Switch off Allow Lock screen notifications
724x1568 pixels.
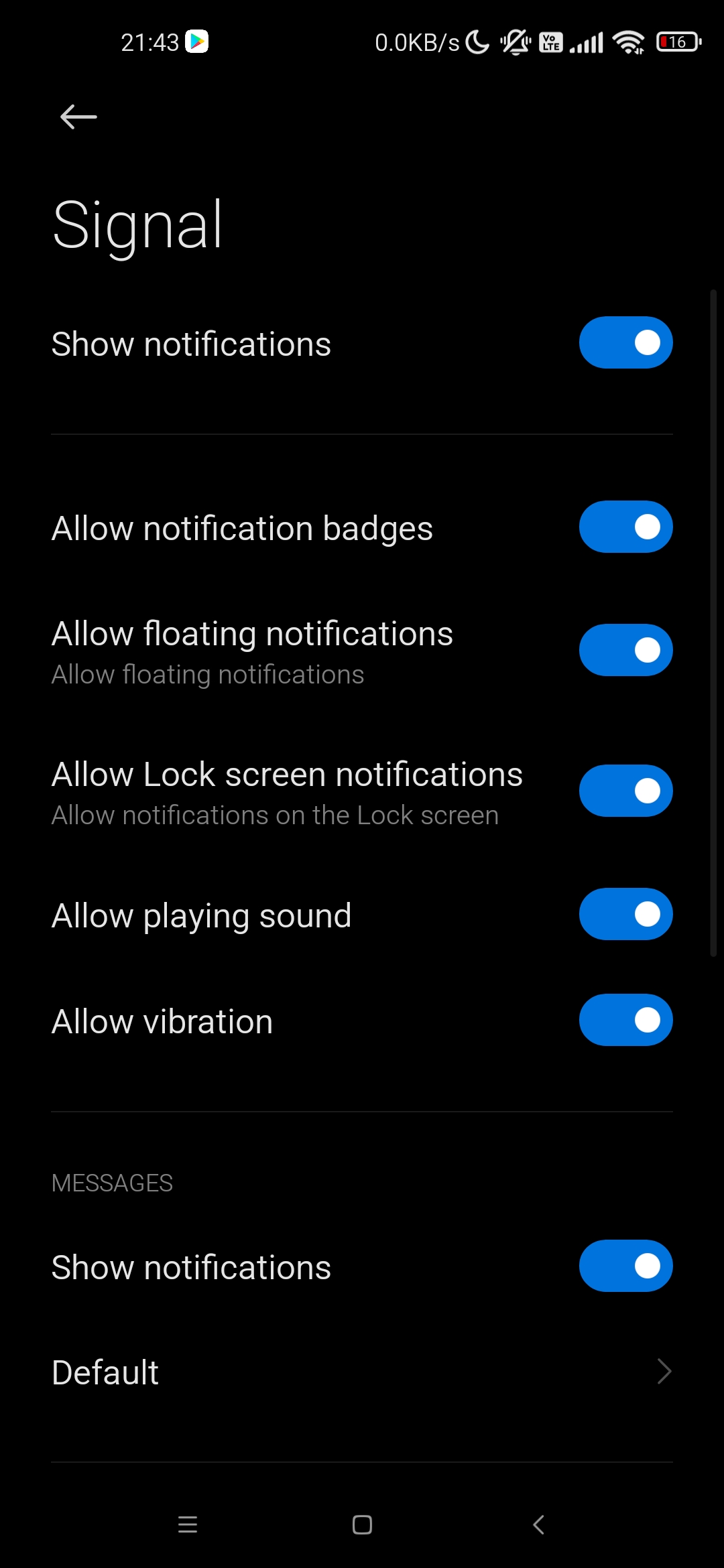point(625,791)
